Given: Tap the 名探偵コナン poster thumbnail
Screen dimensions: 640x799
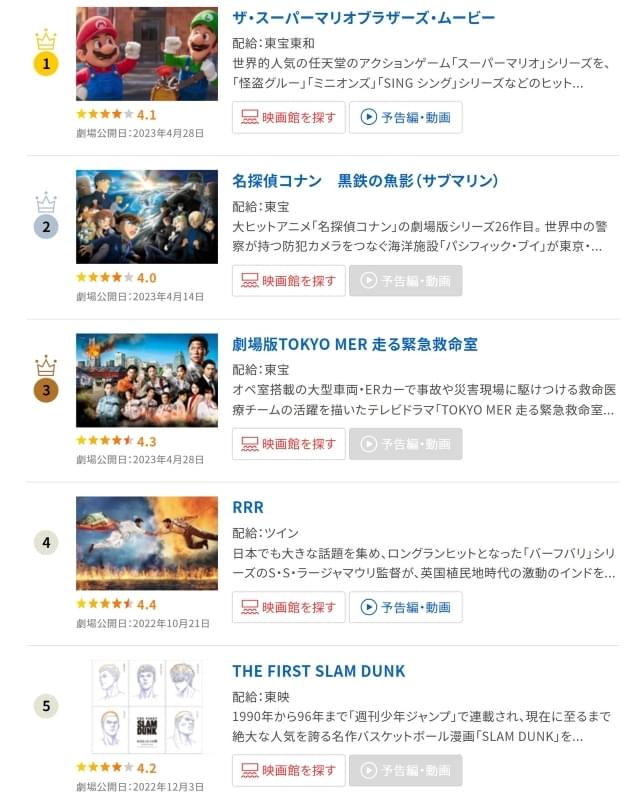Looking at the screenshot, I should (146, 217).
